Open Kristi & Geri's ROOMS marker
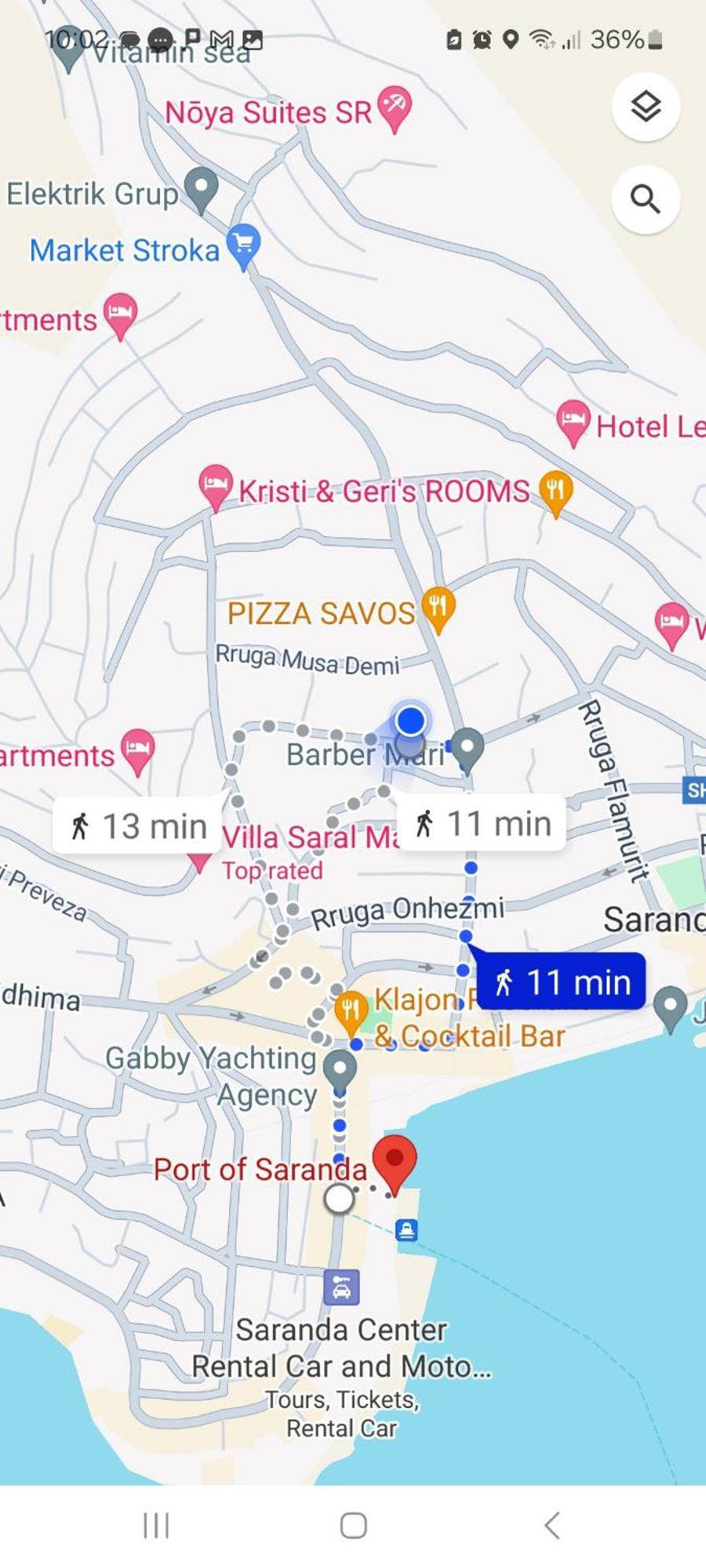This screenshot has width=706, height=1568. (x=215, y=486)
